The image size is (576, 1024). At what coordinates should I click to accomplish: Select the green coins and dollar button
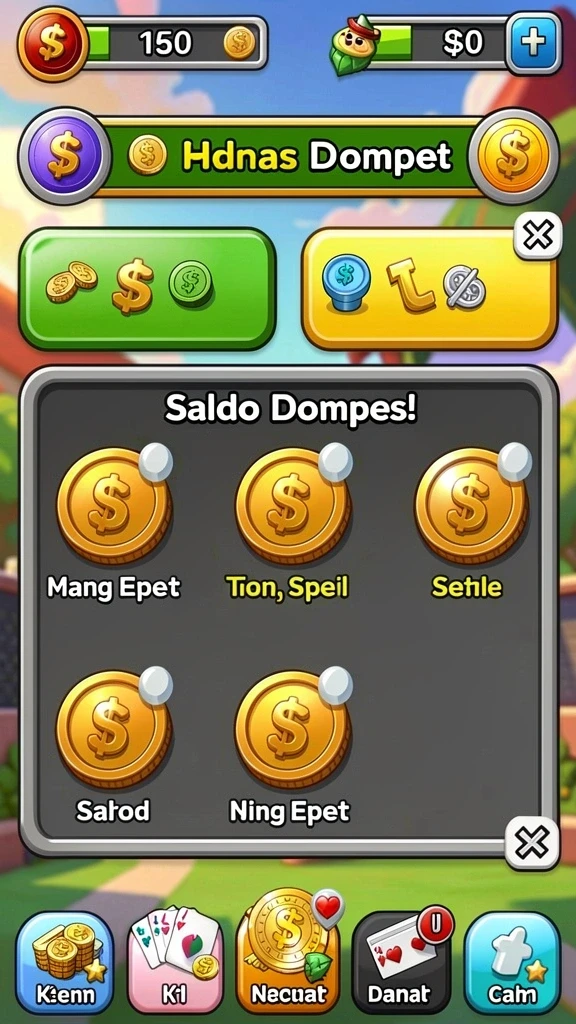pyautogui.click(x=148, y=288)
